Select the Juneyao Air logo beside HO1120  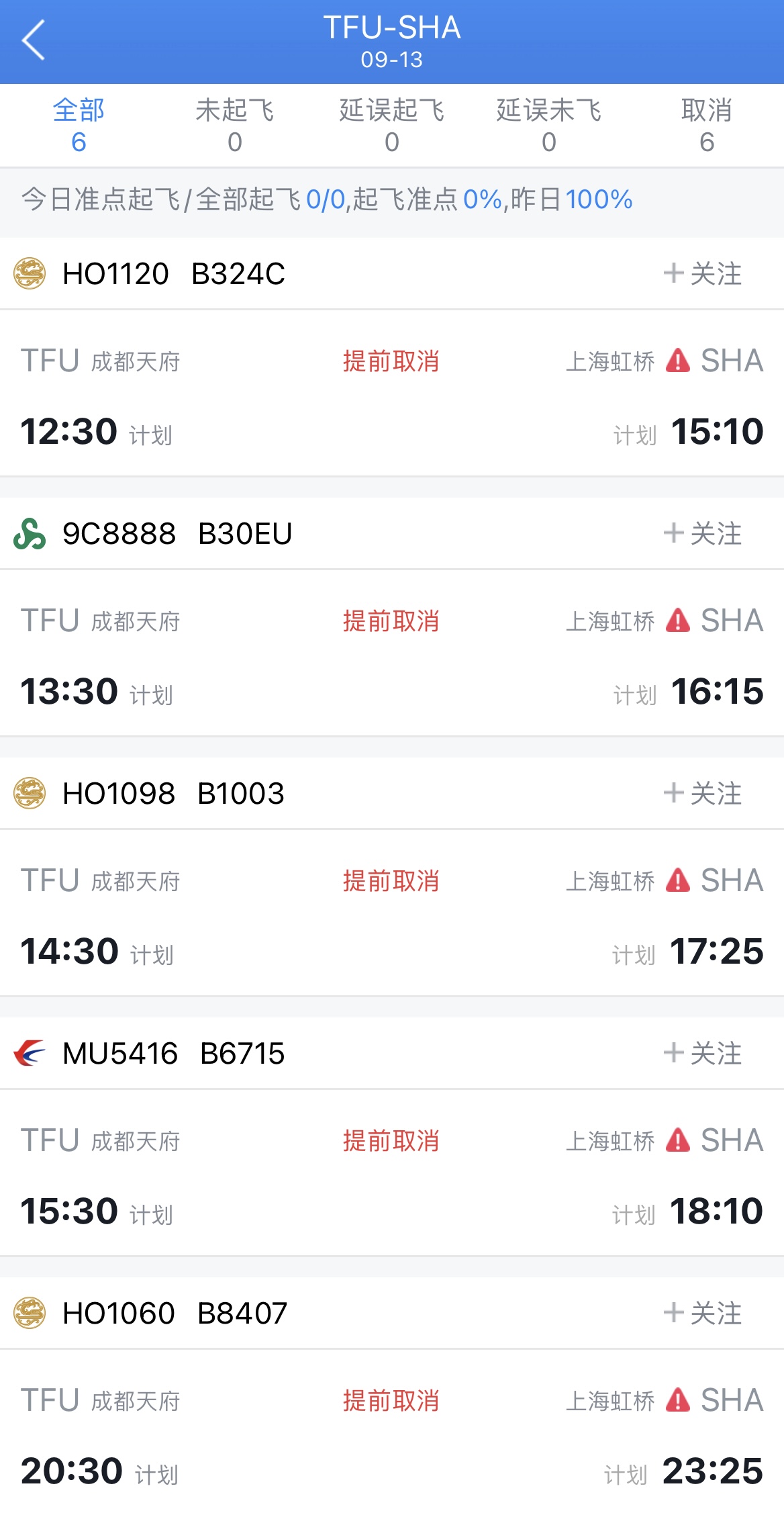[x=28, y=273]
